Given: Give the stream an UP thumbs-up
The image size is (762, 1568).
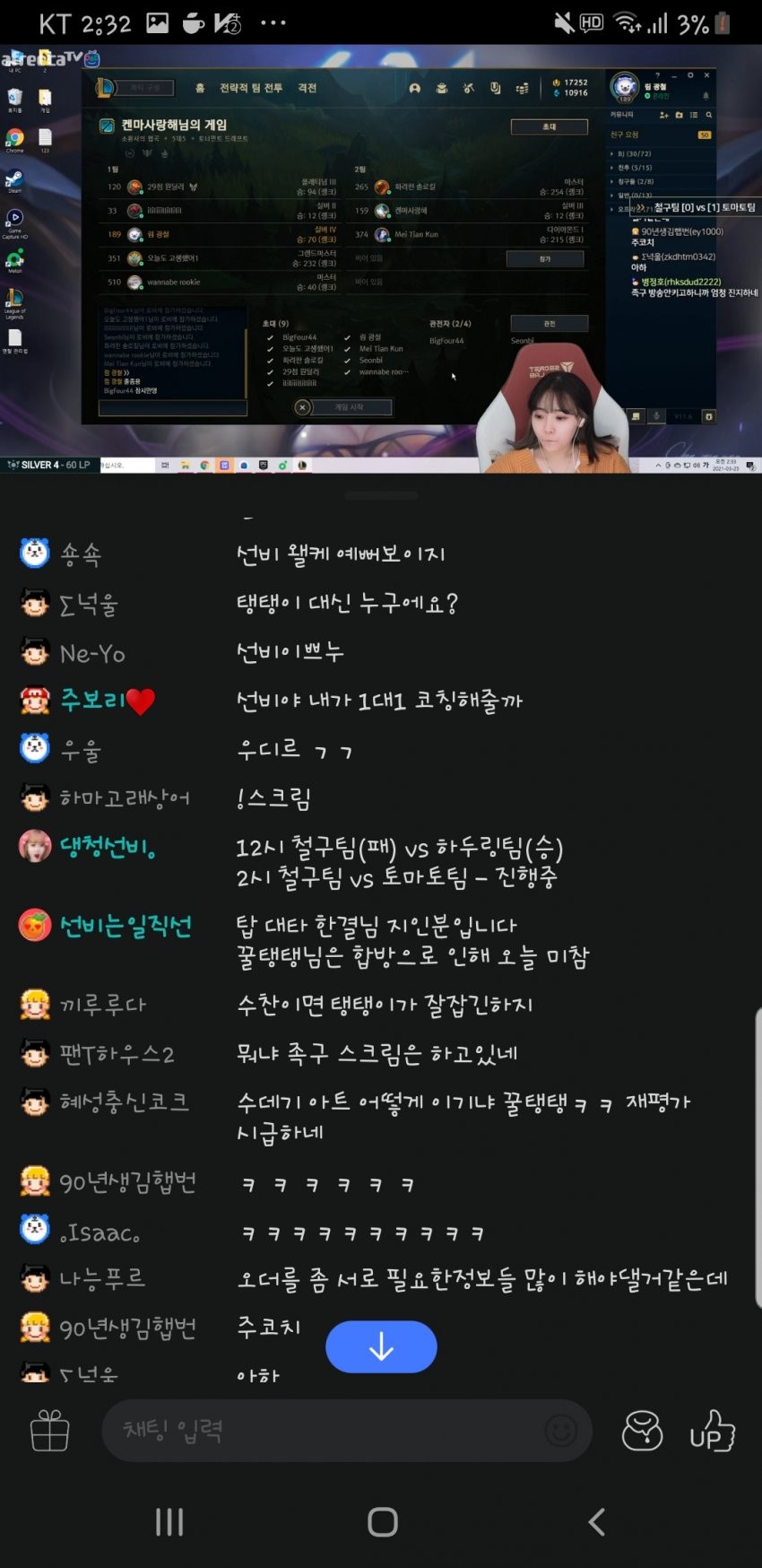Looking at the screenshot, I should 712,1431.
